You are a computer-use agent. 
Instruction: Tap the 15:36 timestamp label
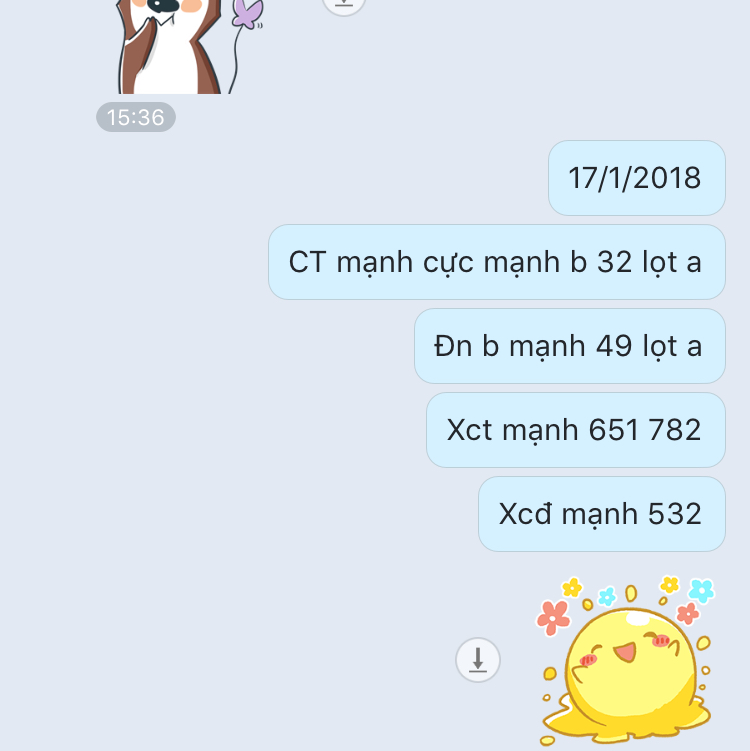coord(136,116)
